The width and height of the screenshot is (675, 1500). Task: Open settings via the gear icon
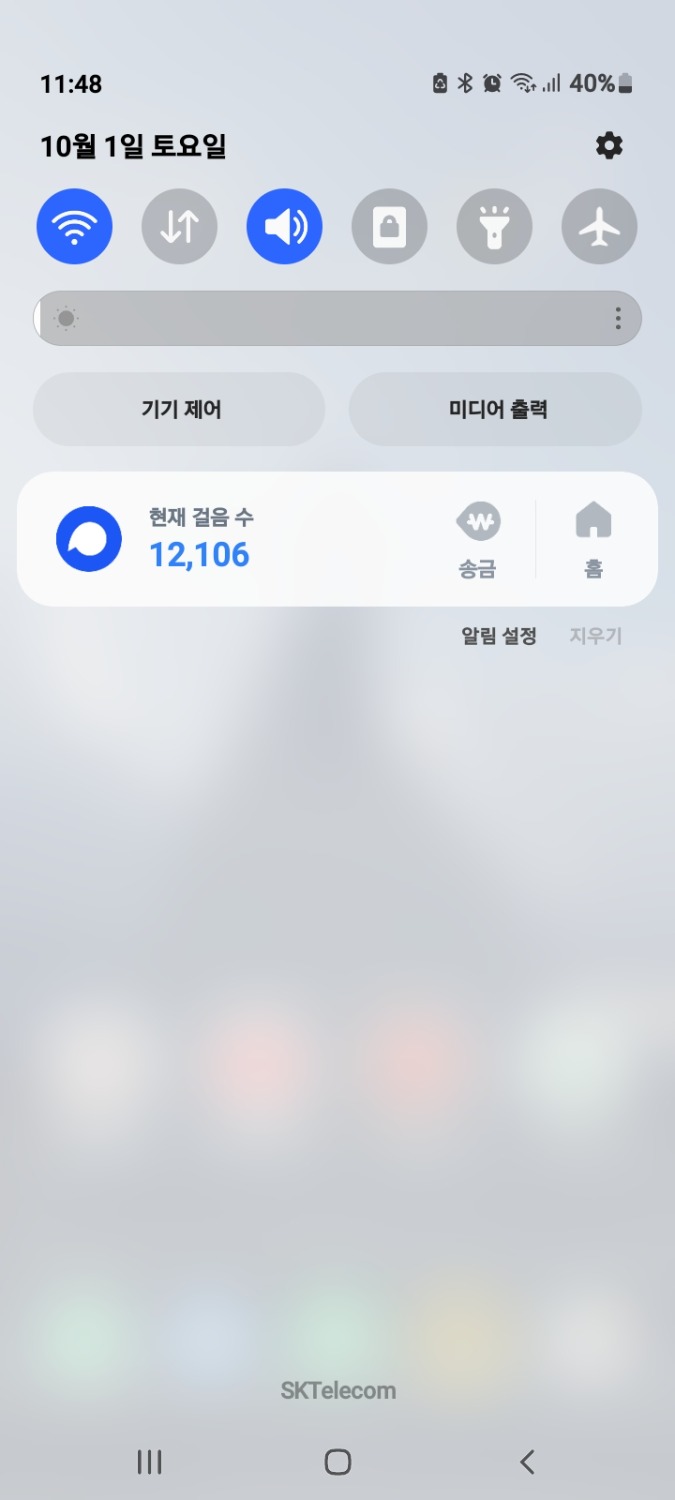point(608,146)
